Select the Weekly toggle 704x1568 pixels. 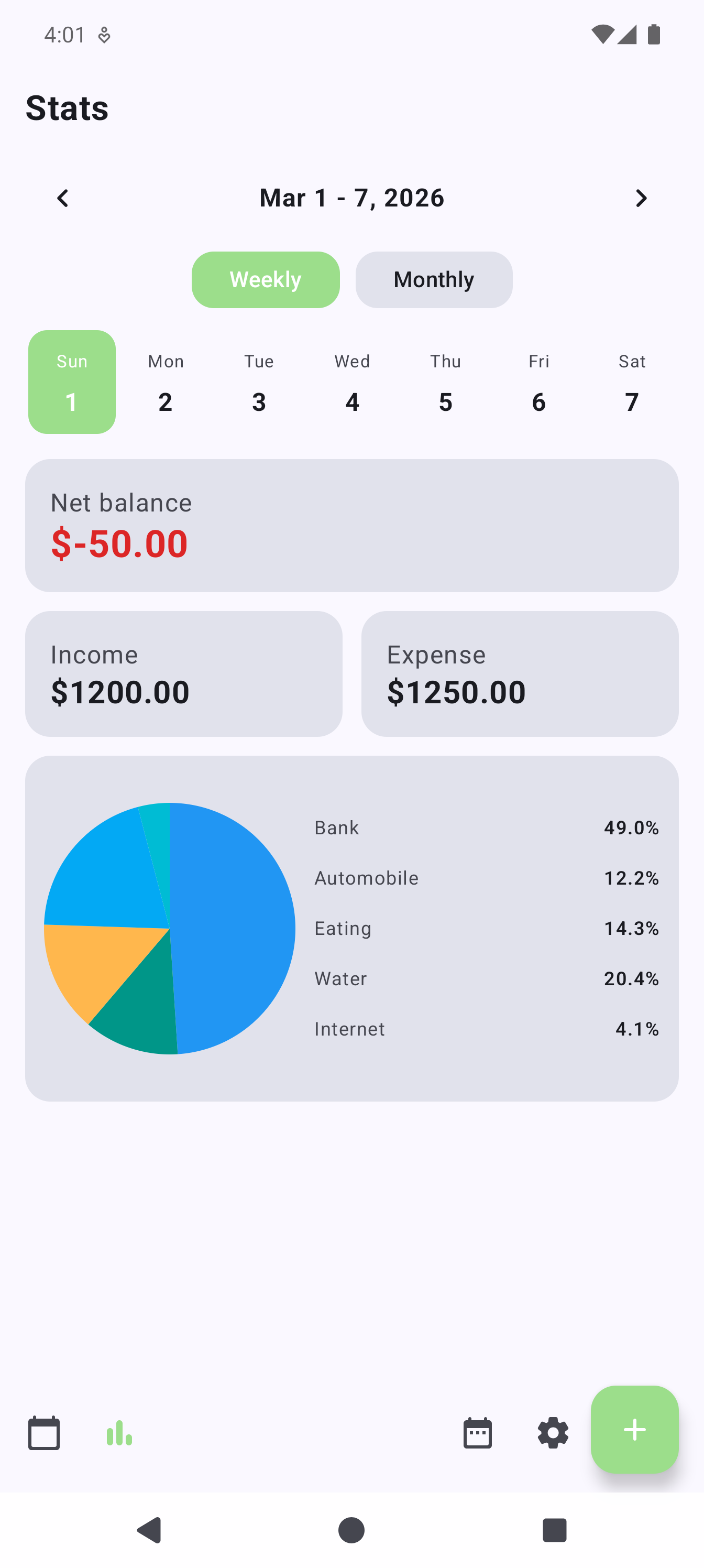pos(265,279)
